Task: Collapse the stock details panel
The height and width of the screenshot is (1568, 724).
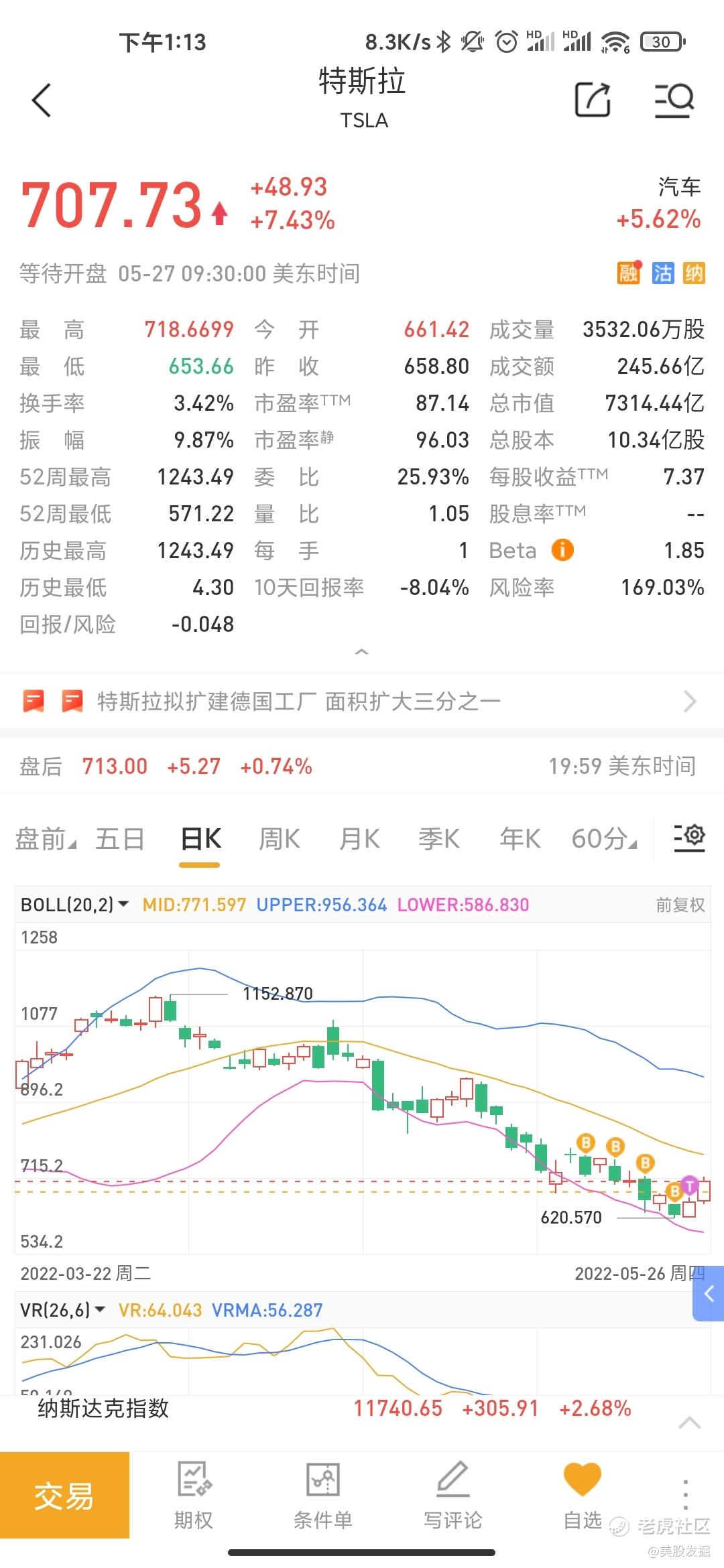Action: [x=361, y=652]
